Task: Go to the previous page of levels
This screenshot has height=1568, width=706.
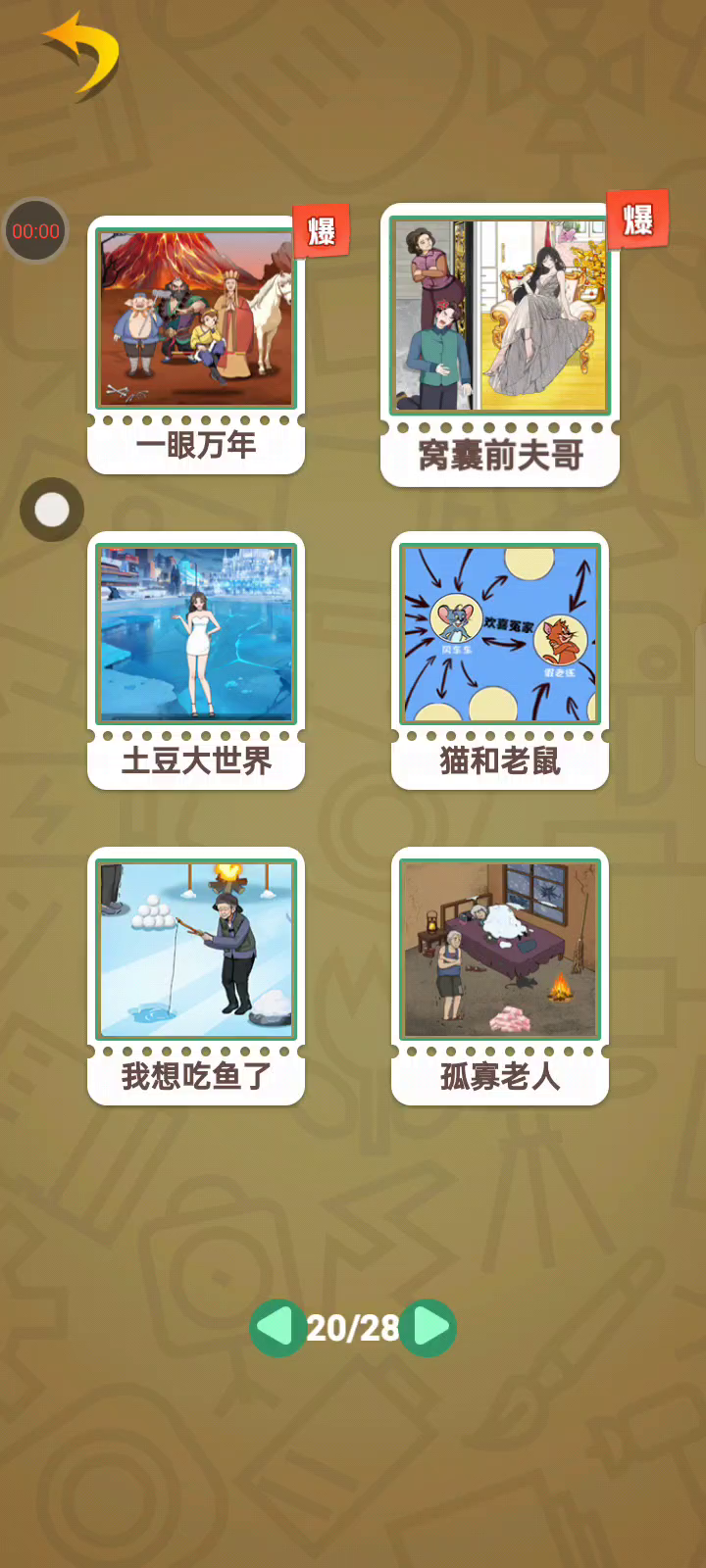Action: point(278,1328)
